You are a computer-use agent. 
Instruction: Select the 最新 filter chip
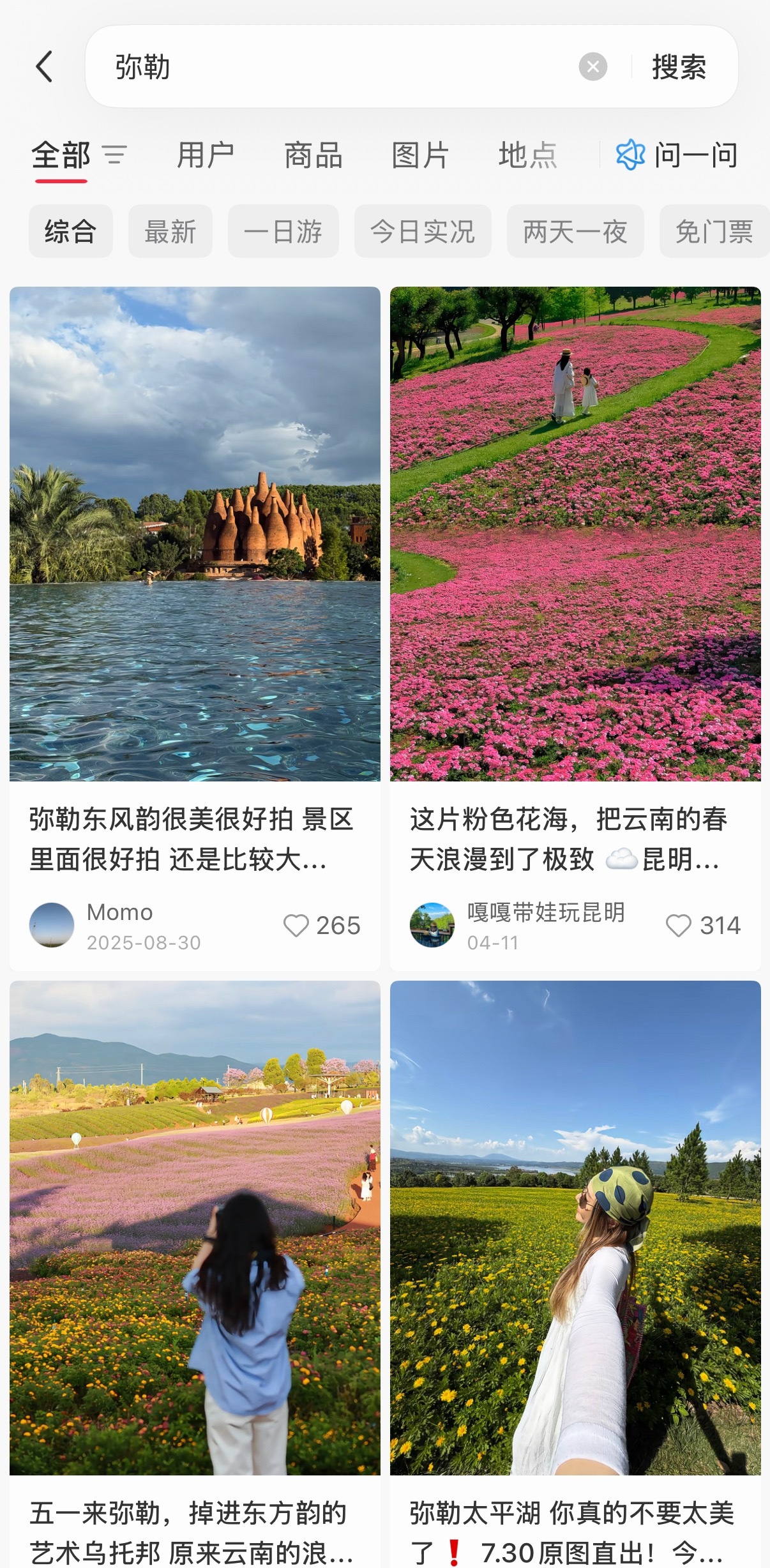pos(170,231)
